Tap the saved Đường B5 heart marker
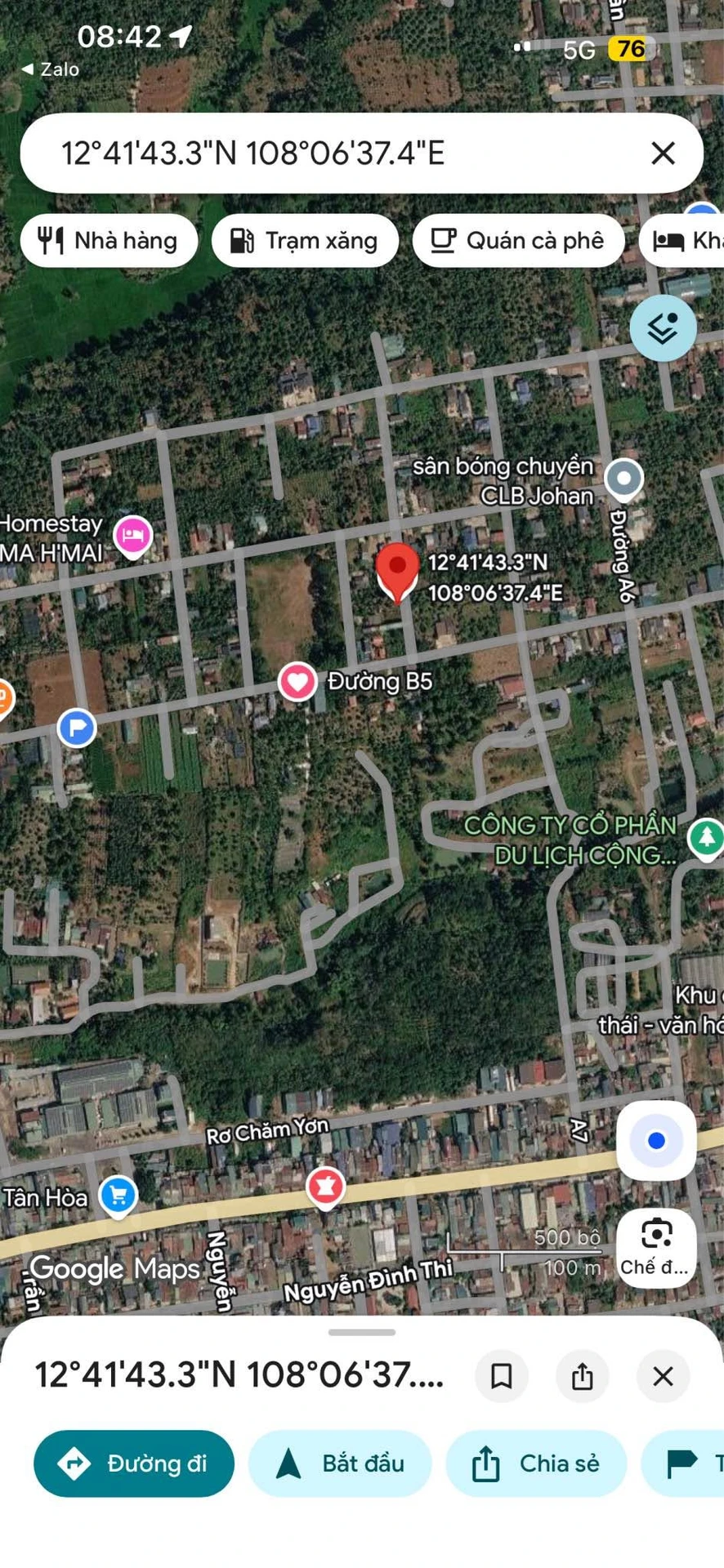The width and height of the screenshot is (724, 1568). tap(297, 681)
